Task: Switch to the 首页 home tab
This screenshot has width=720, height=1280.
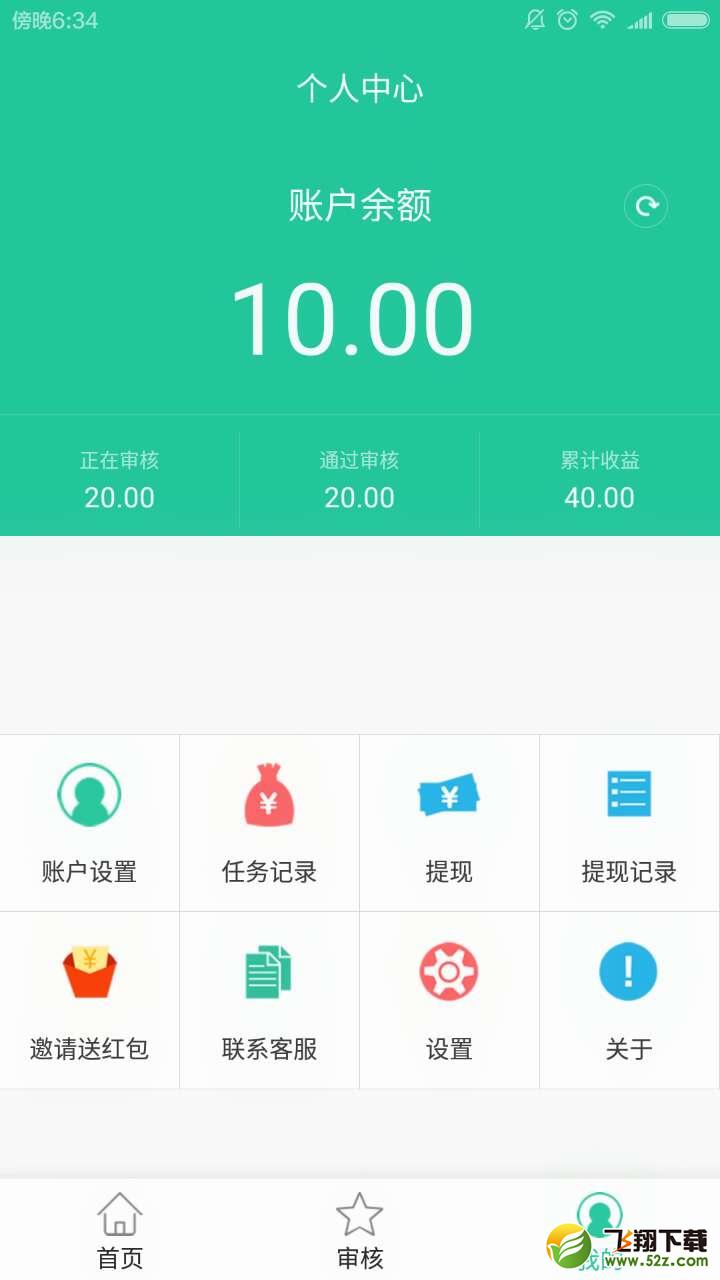Action: click(x=120, y=1230)
